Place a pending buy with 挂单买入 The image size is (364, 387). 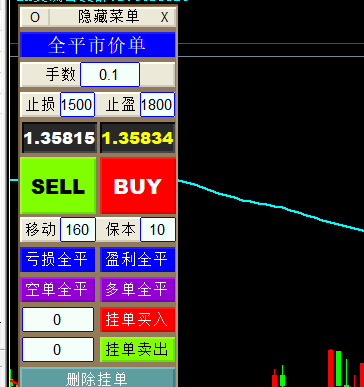pyautogui.click(x=138, y=320)
